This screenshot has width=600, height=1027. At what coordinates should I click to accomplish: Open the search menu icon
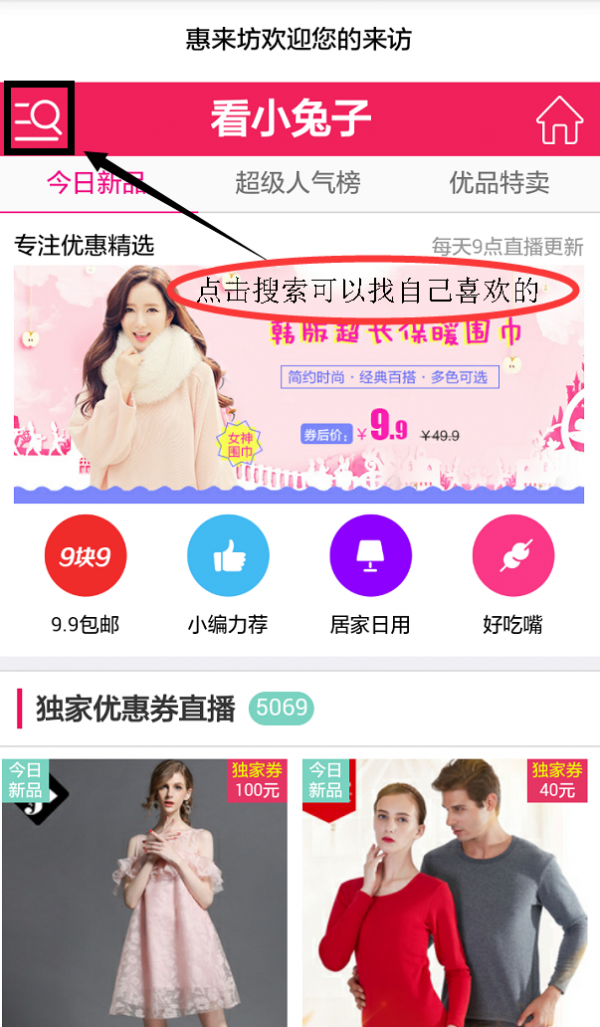pyautogui.click(x=39, y=119)
